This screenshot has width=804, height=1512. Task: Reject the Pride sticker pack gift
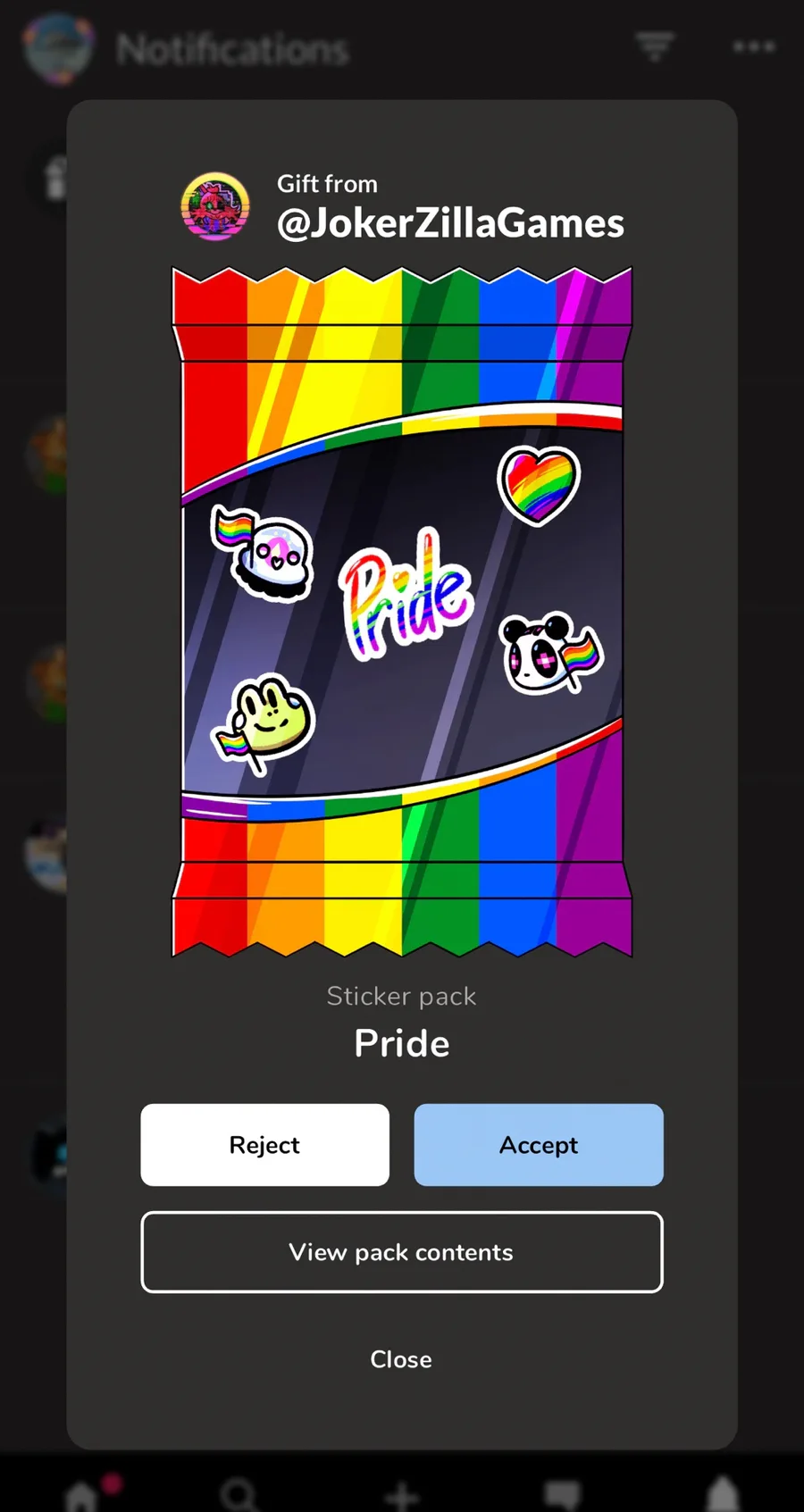[x=264, y=1144]
